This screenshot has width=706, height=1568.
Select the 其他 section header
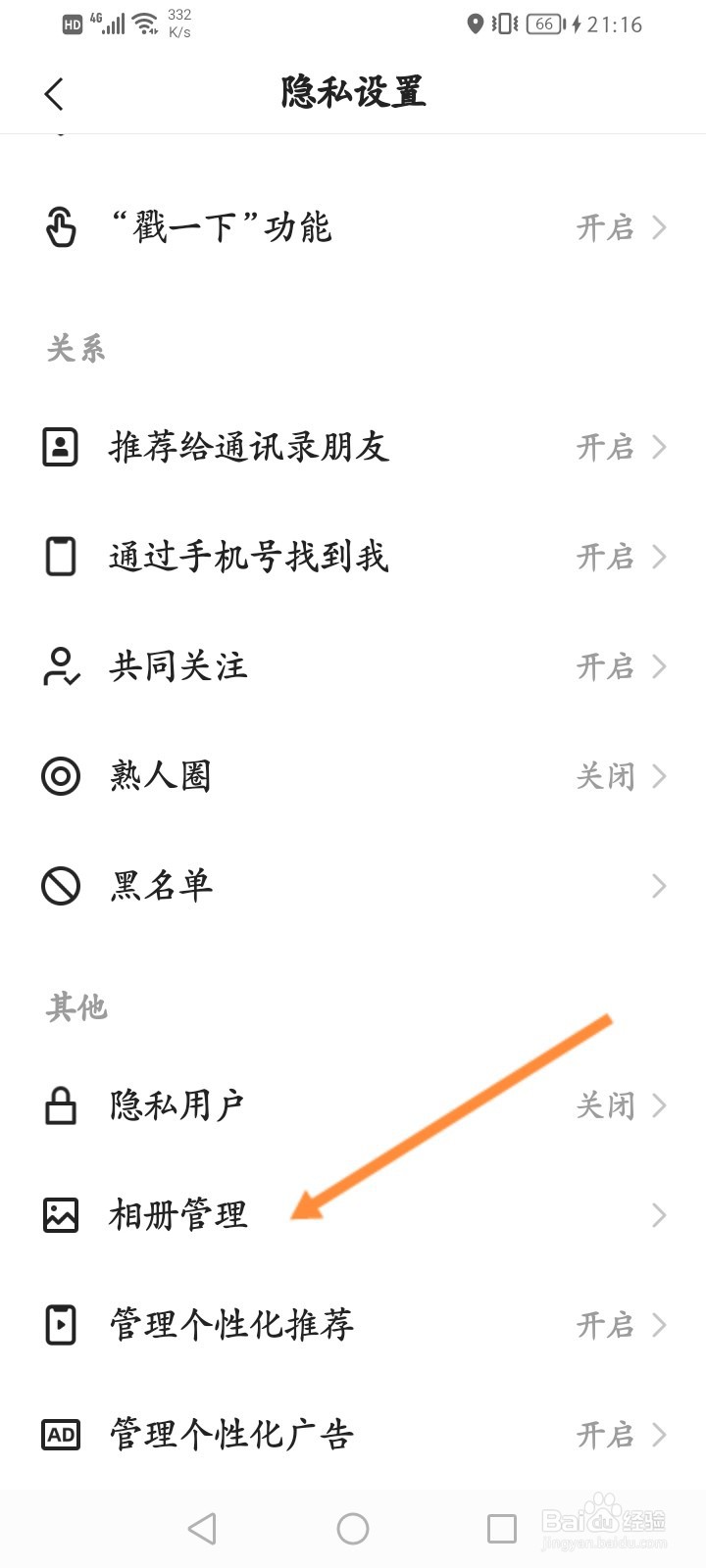(76, 1007)
